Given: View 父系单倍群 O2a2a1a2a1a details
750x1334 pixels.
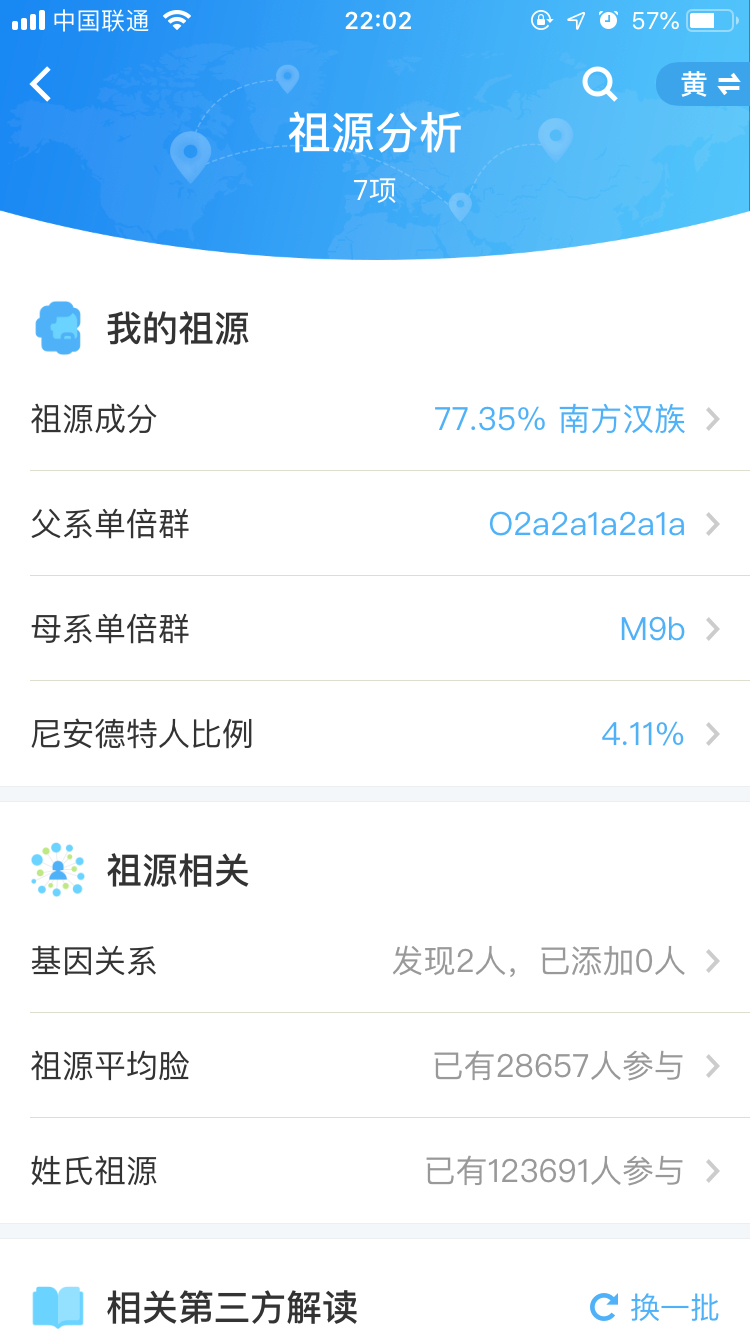Looking at the screenshot, I should pos(375,524).
